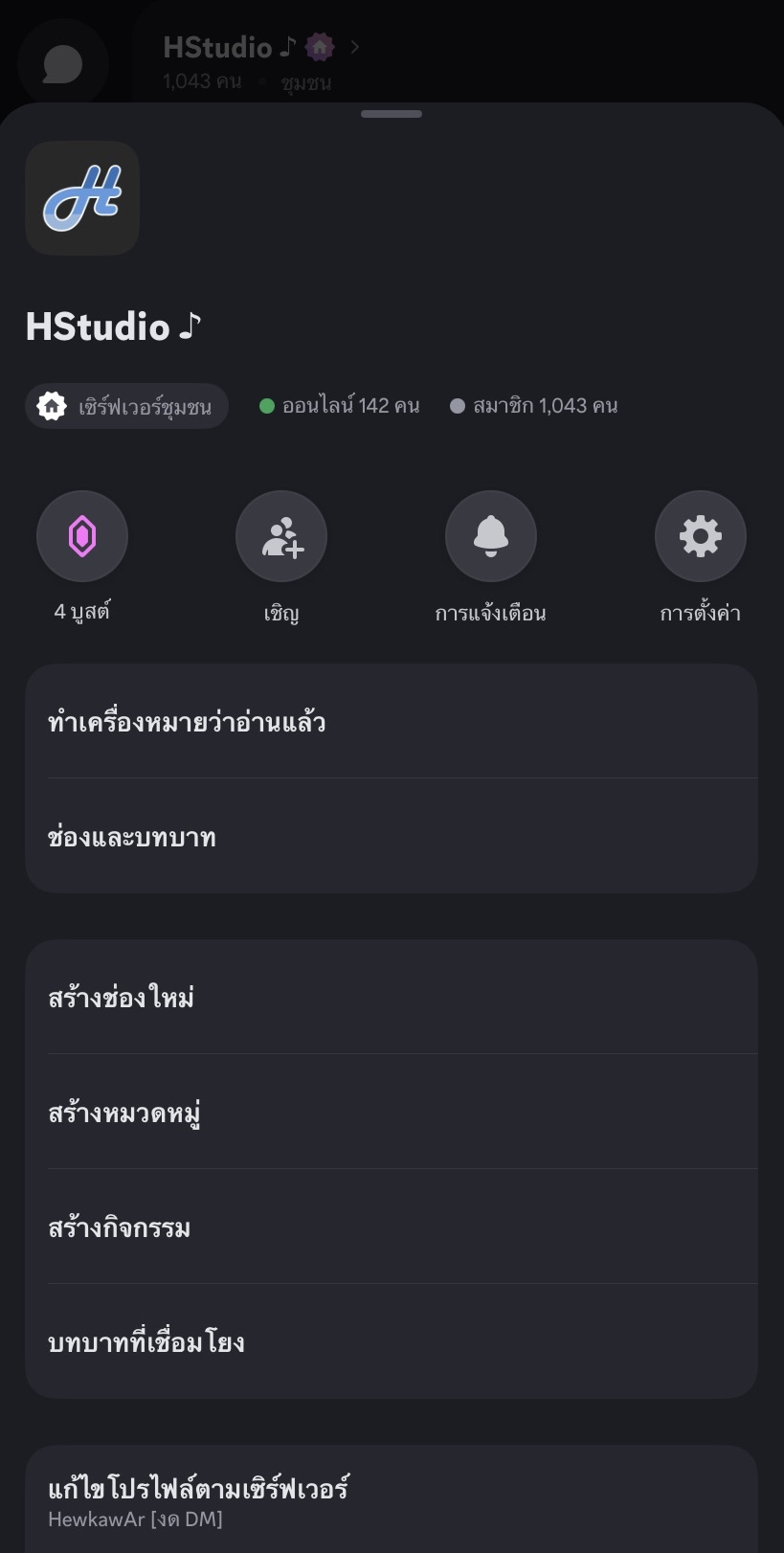Image resolution: width=784 pixels, height=1553 pixels.
Task: Open การแจ้งเตือน notification settings
Action: (490, 536)
